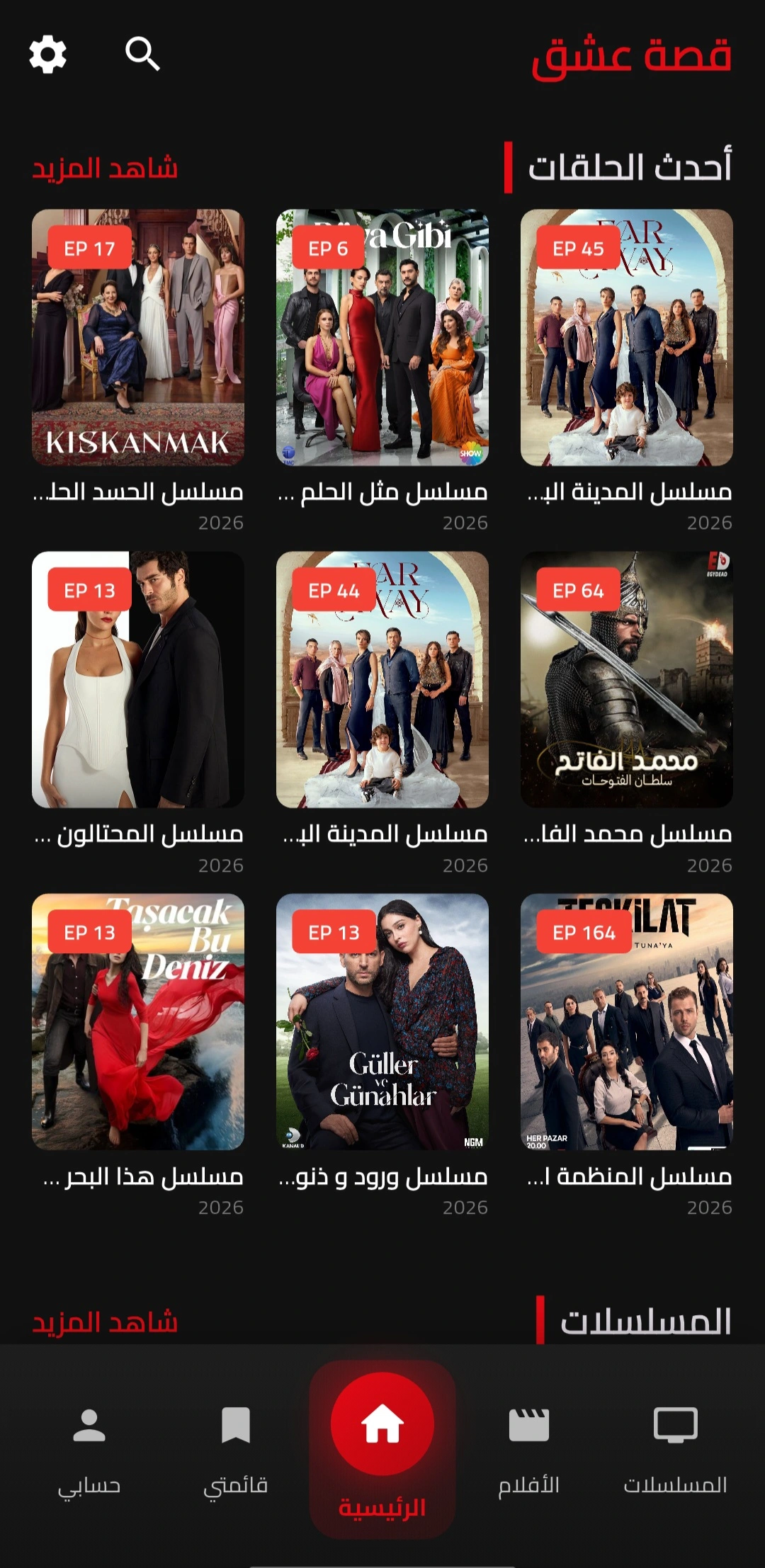765x1568 pixels.
Task: Open the search magnifier icon
Action: click(142, 55)
